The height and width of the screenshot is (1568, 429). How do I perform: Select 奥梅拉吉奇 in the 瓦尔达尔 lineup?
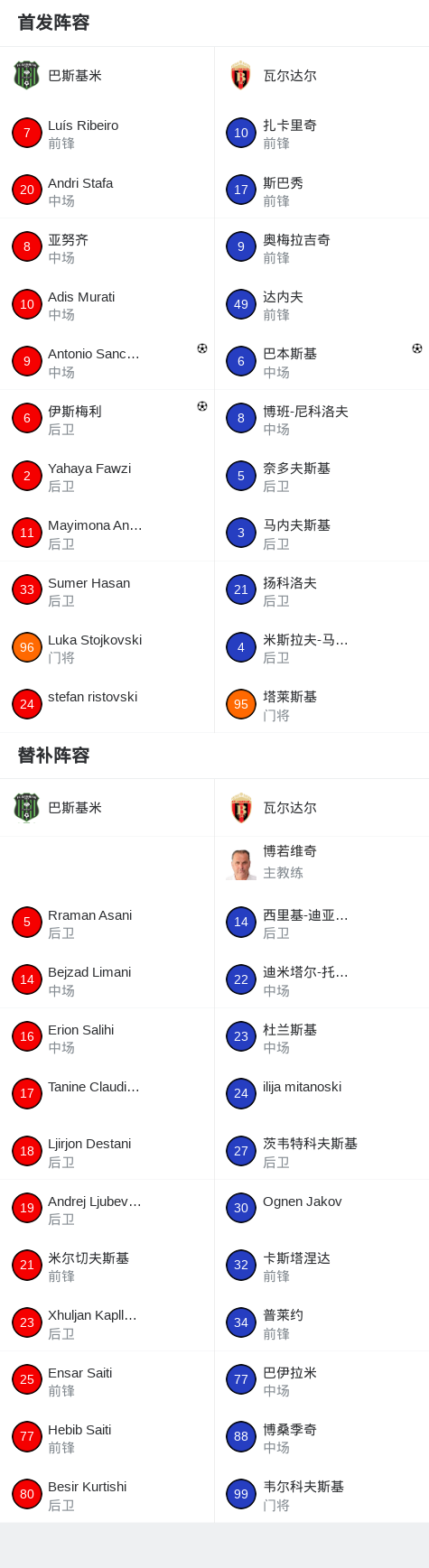322,247
